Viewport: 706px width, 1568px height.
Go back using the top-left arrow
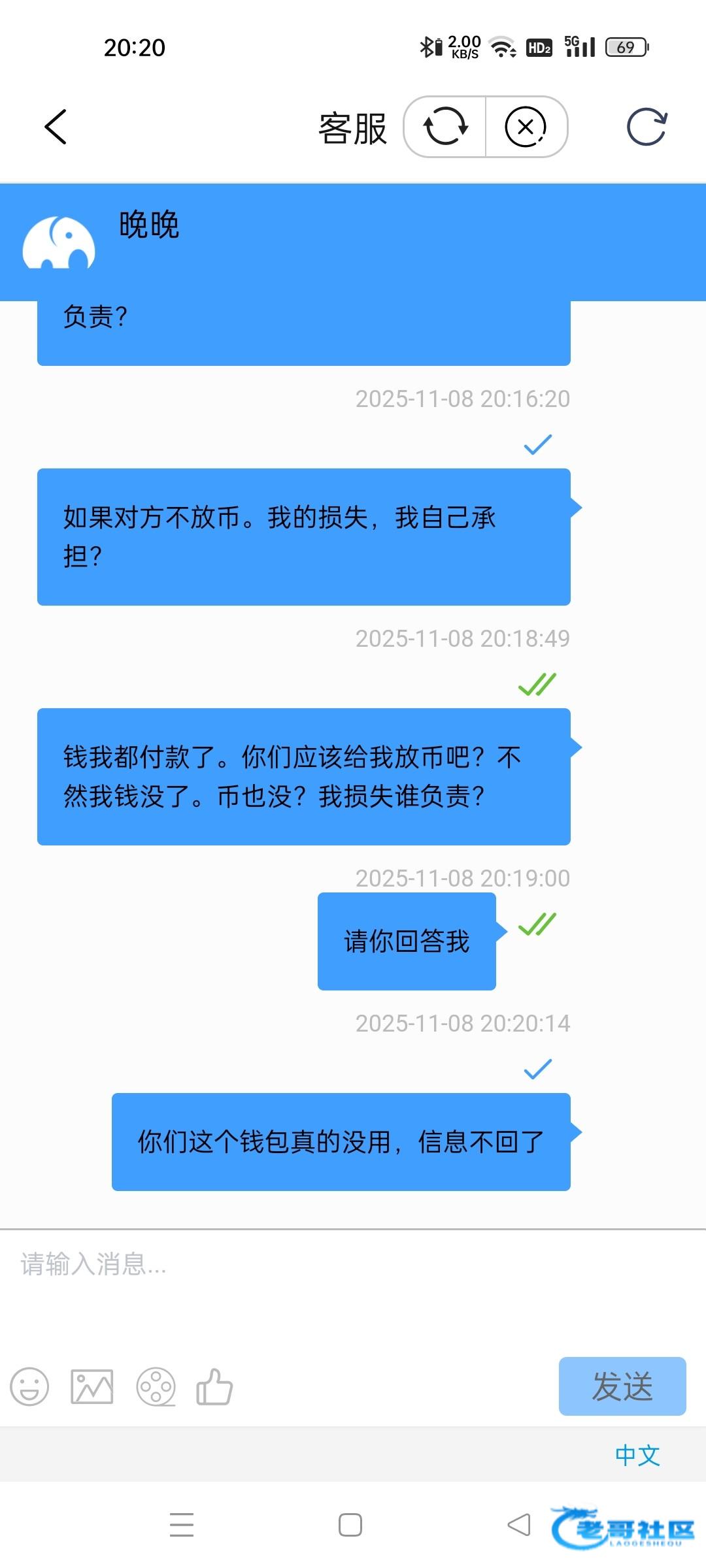tap(56, 127)
